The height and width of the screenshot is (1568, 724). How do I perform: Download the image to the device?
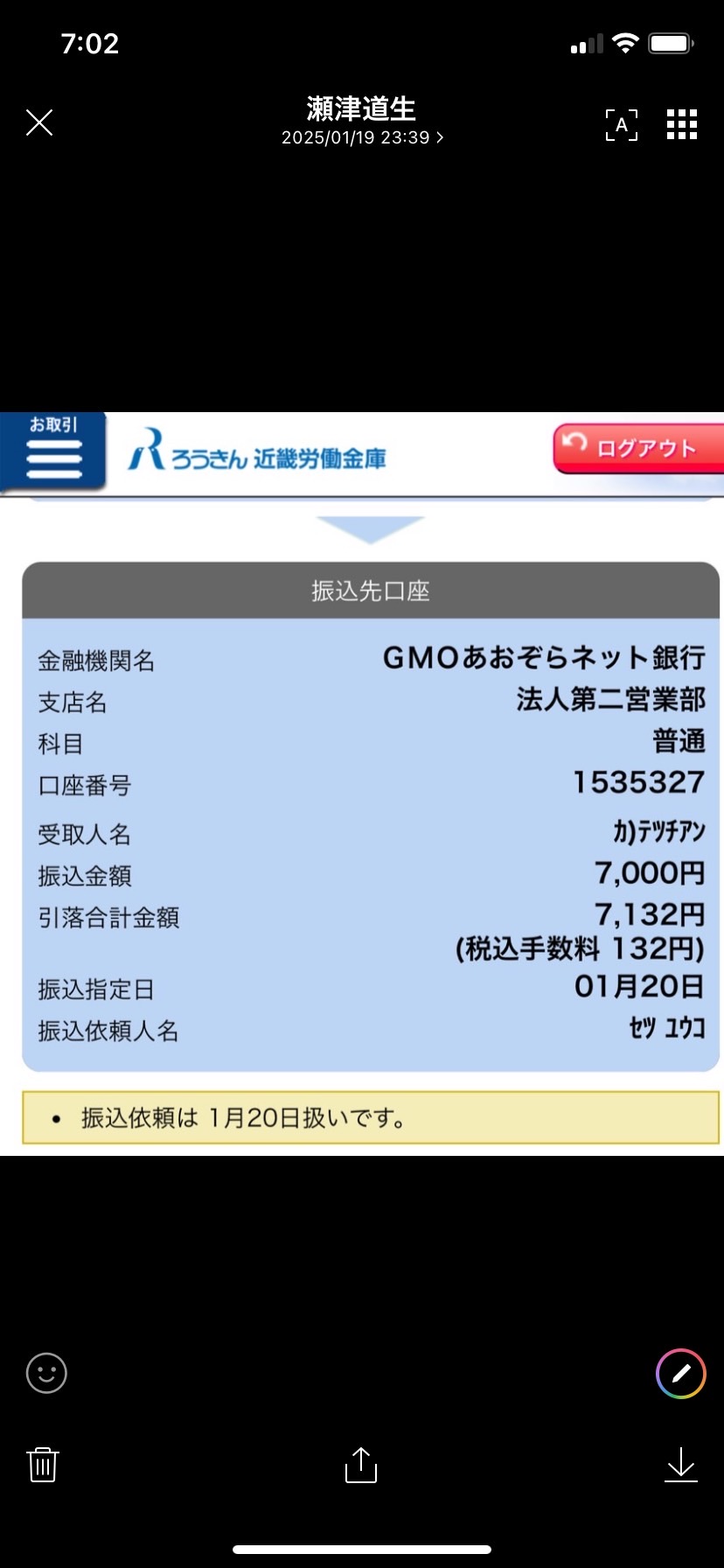(x=680, y=1464)
